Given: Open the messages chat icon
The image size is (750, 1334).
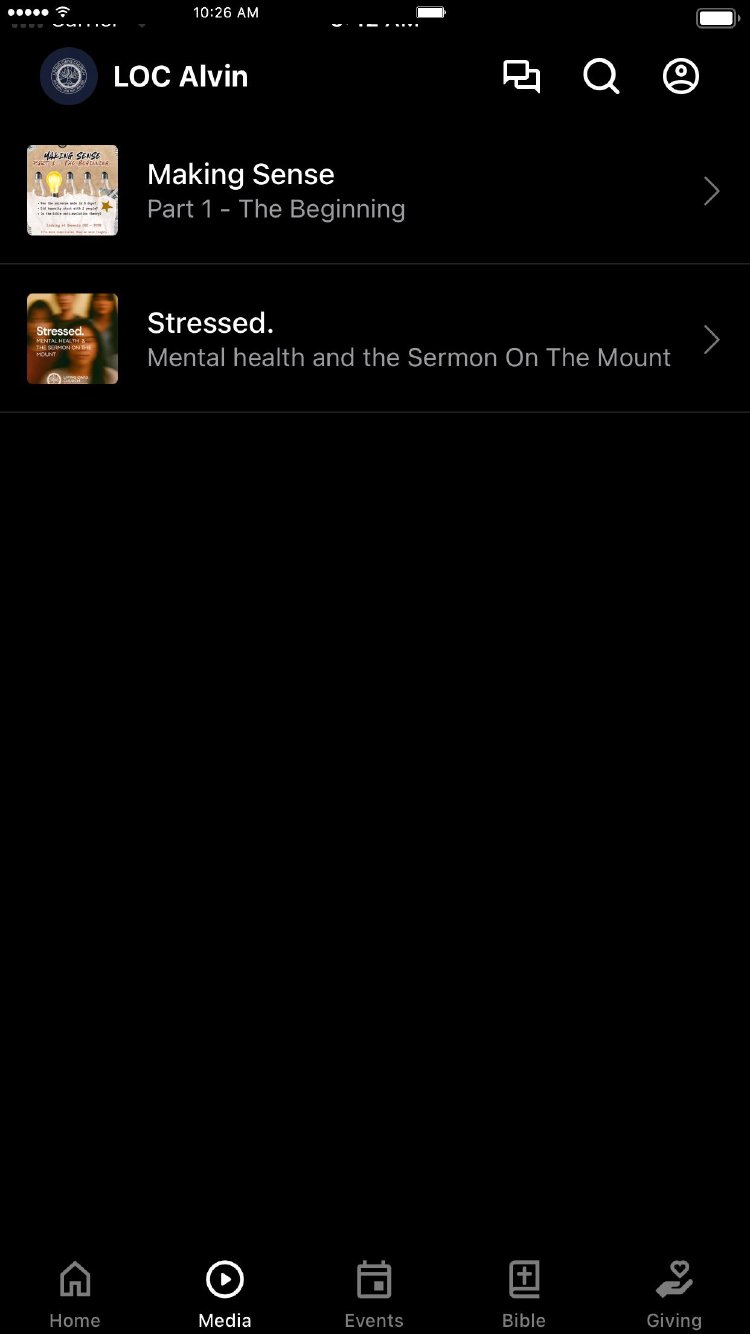Looking at the screenshot, I should click(x=521, y=77).
